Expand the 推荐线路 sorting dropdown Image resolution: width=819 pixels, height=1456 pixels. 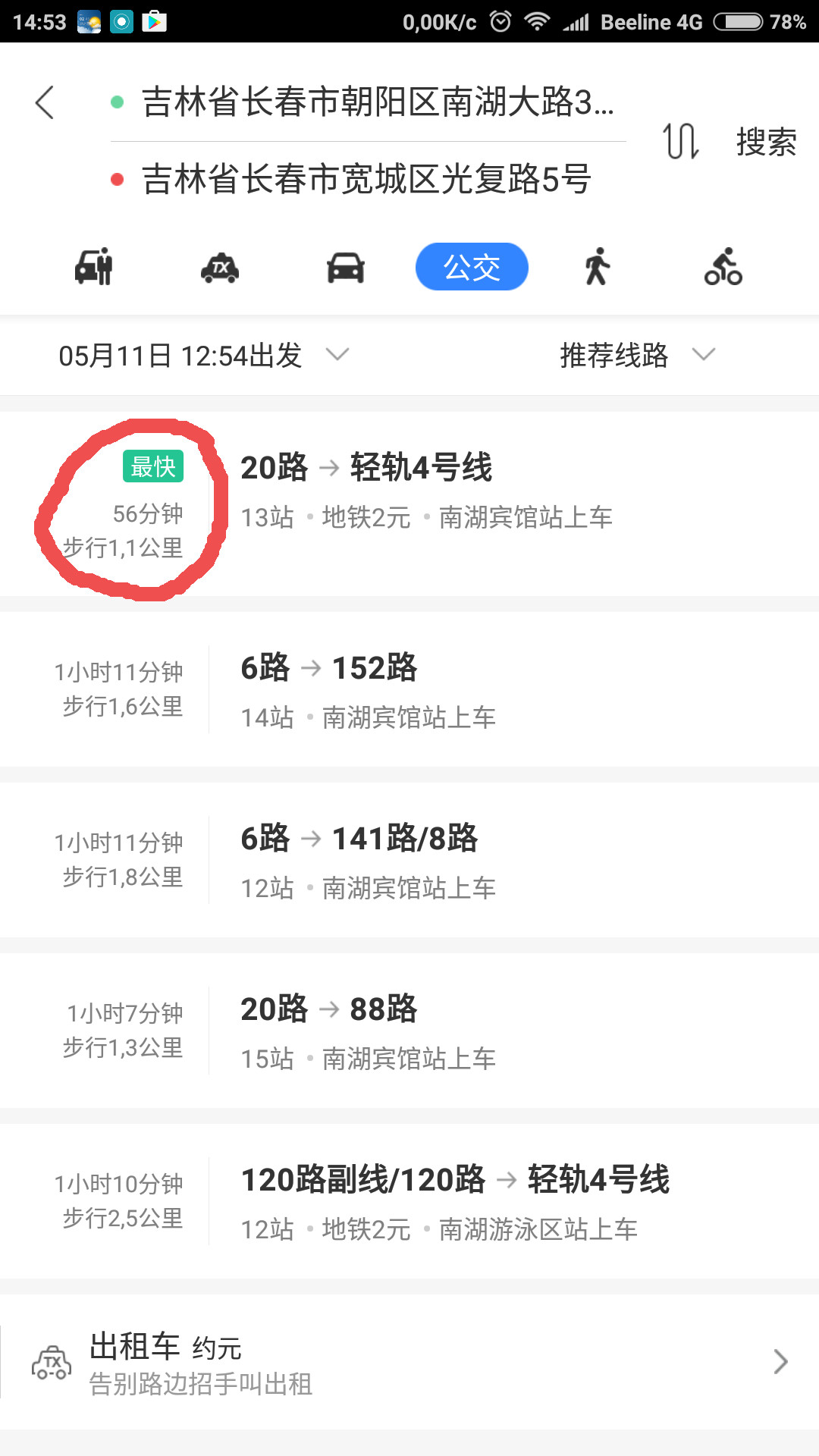(637, 355)
